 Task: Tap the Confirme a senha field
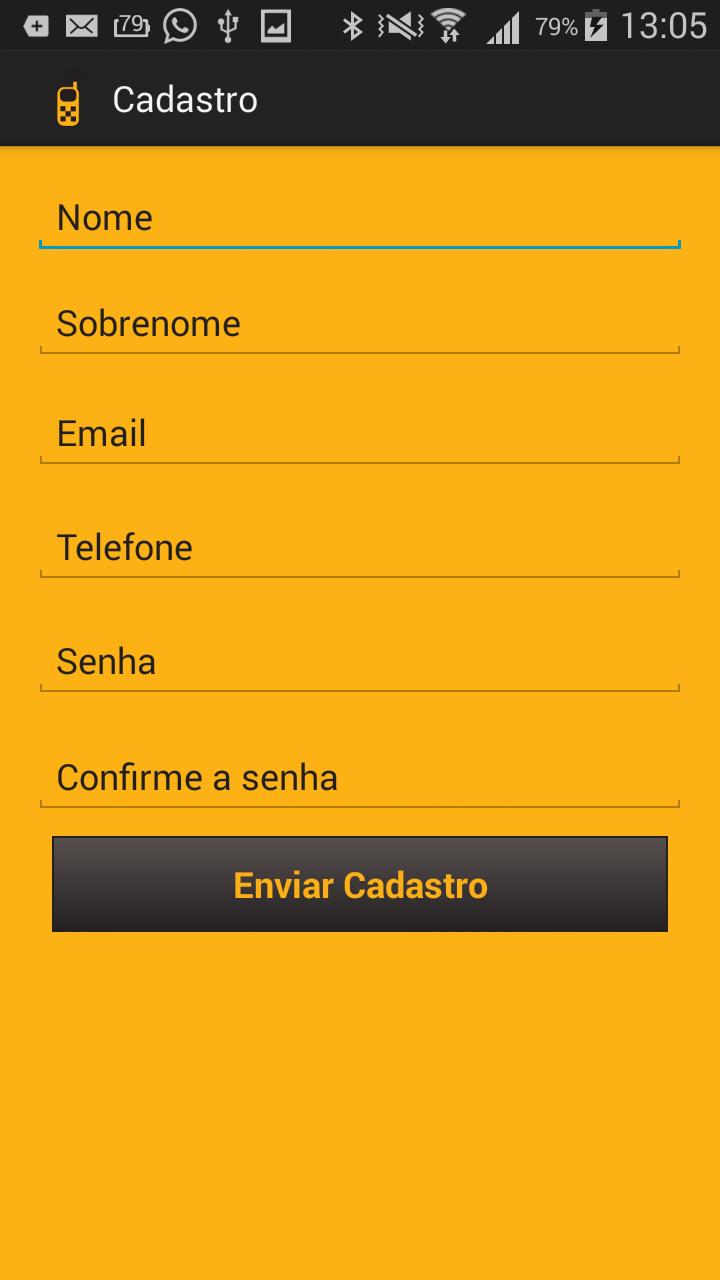[x=360, y=777]
